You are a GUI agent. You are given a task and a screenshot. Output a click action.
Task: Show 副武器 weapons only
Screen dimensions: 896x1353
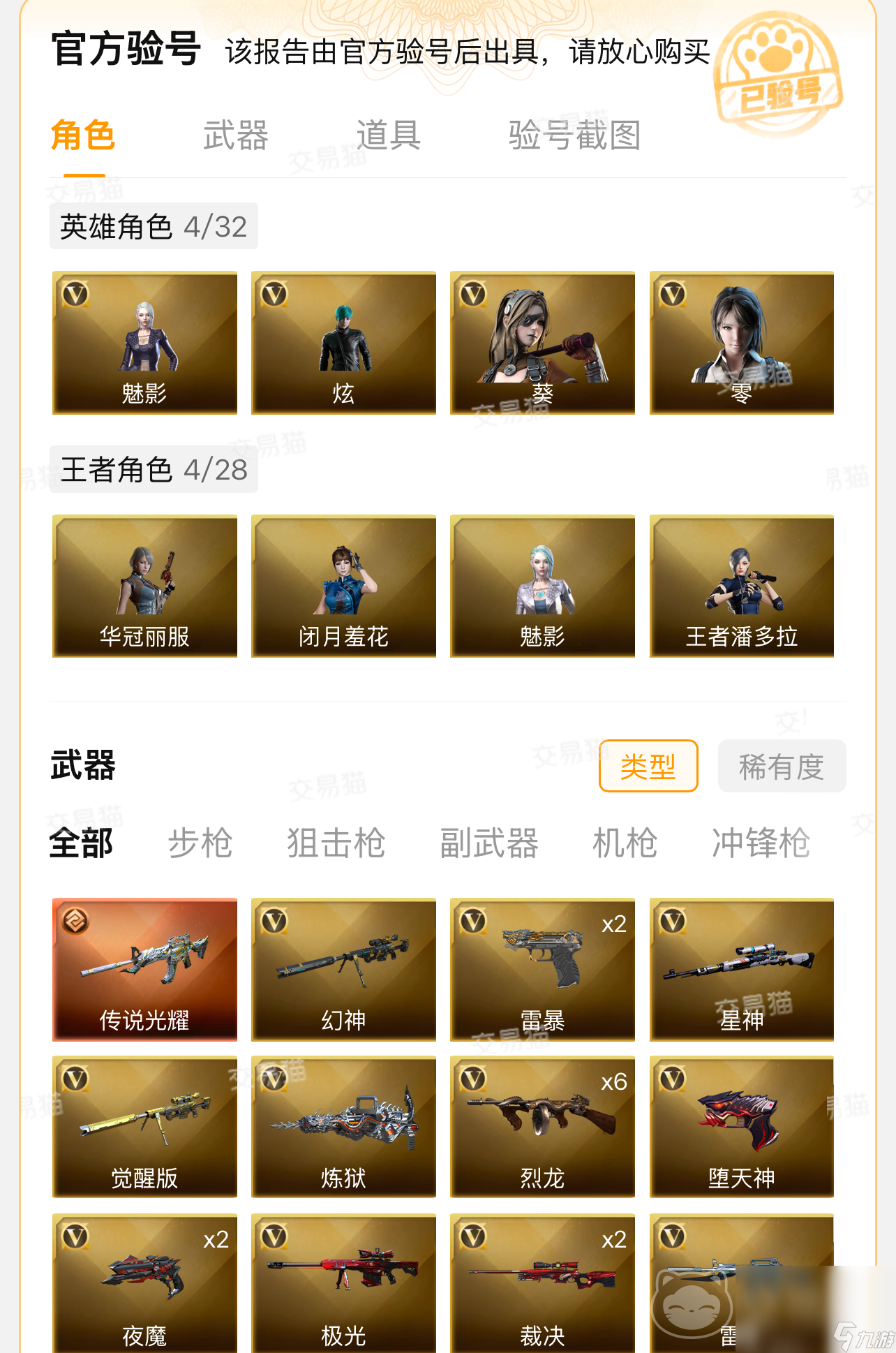(x=488, y=843)
